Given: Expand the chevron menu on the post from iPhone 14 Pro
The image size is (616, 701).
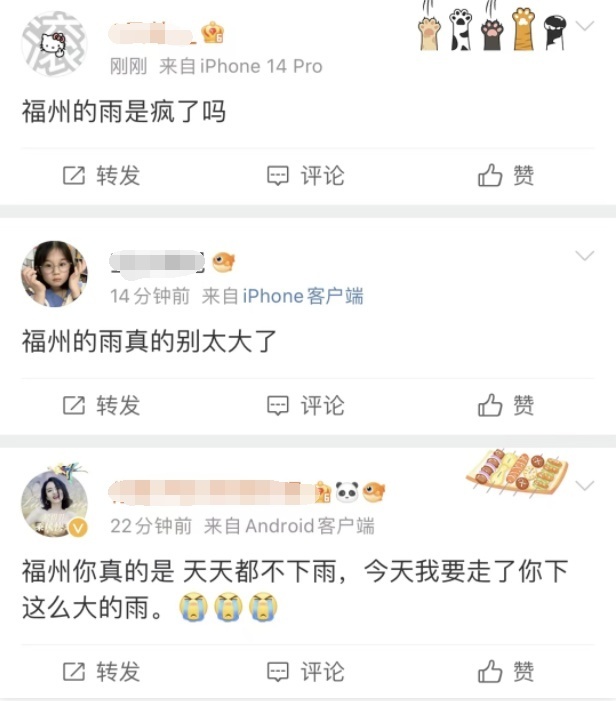Looking at the screenshot, I should pyautogui.click(x=586, y=26).
